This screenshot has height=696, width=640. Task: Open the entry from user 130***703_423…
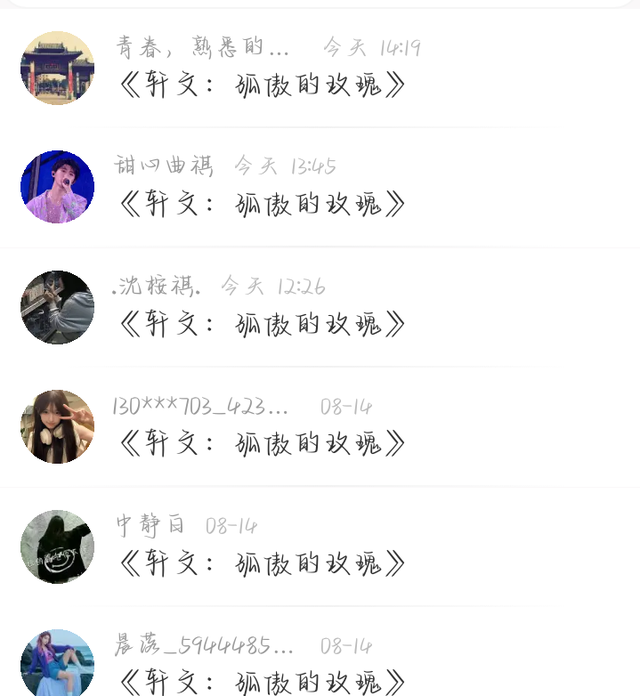(262, 443)
